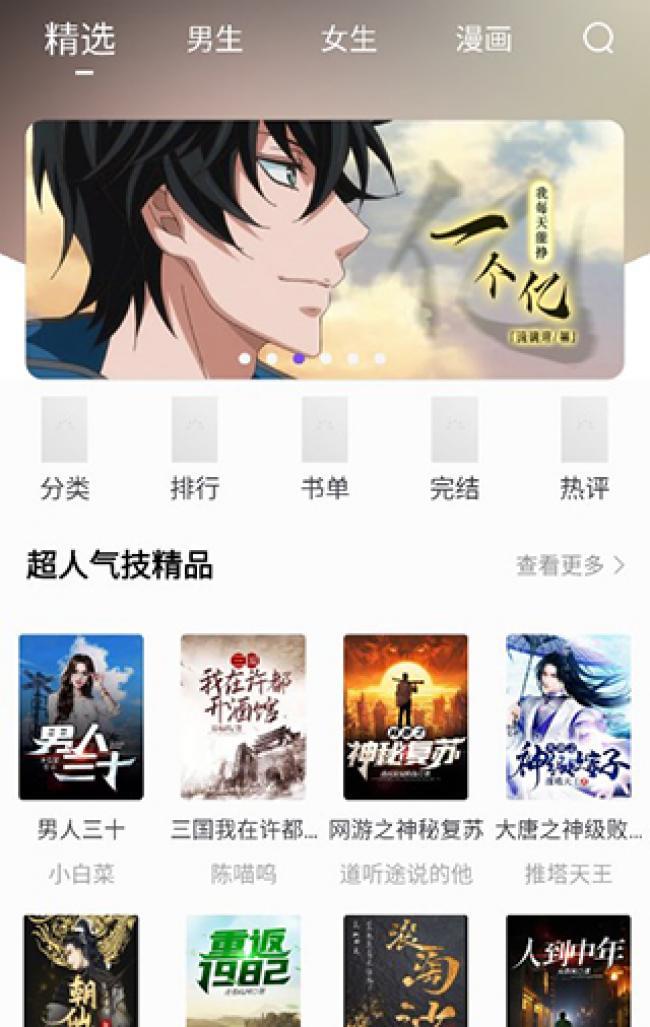Open the 完结 shortcut
This screenshot has height=1027, width=650.
pyautogui.click(x=454, y=448)
